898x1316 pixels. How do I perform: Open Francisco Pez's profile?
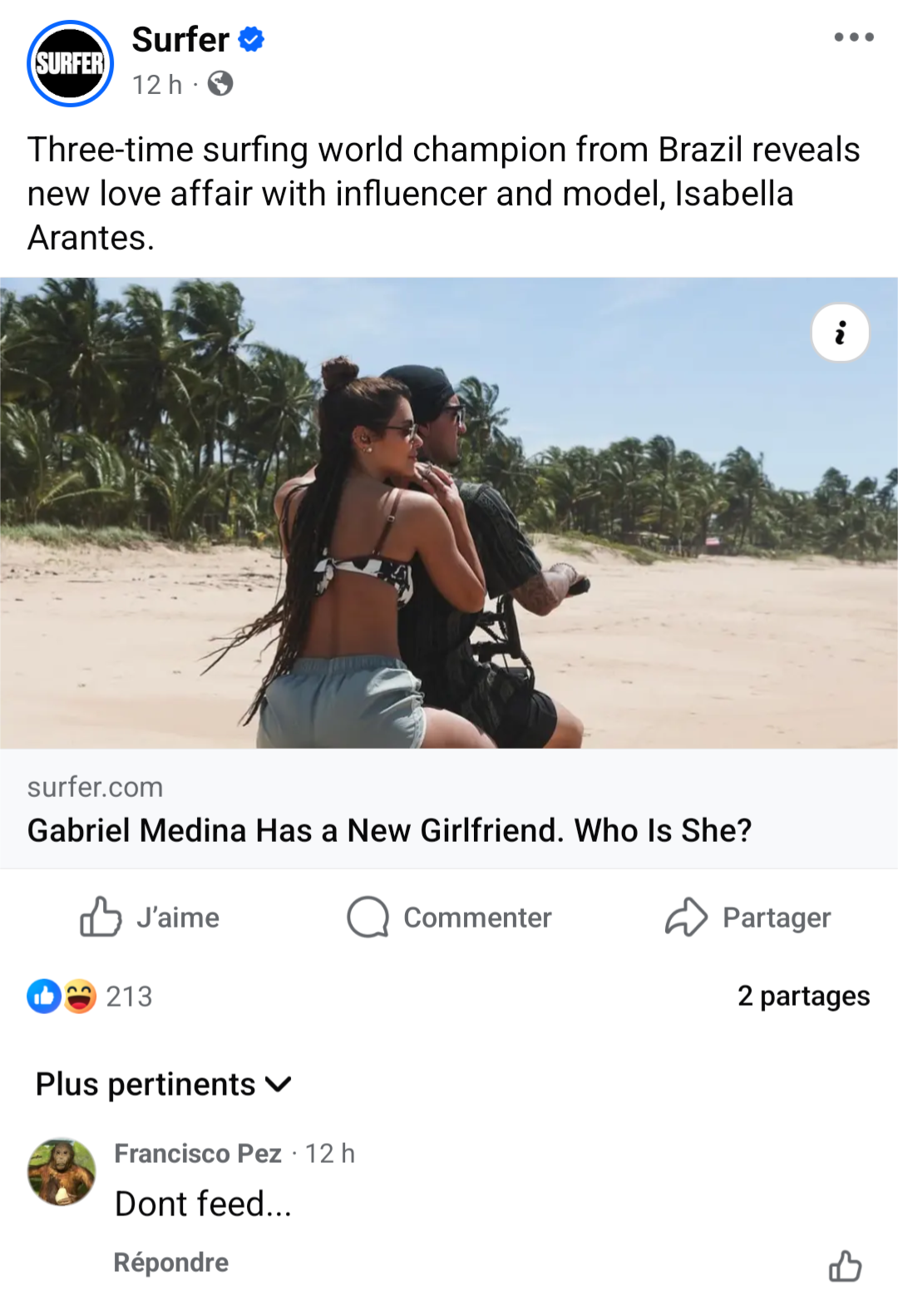pos(197,1153)
